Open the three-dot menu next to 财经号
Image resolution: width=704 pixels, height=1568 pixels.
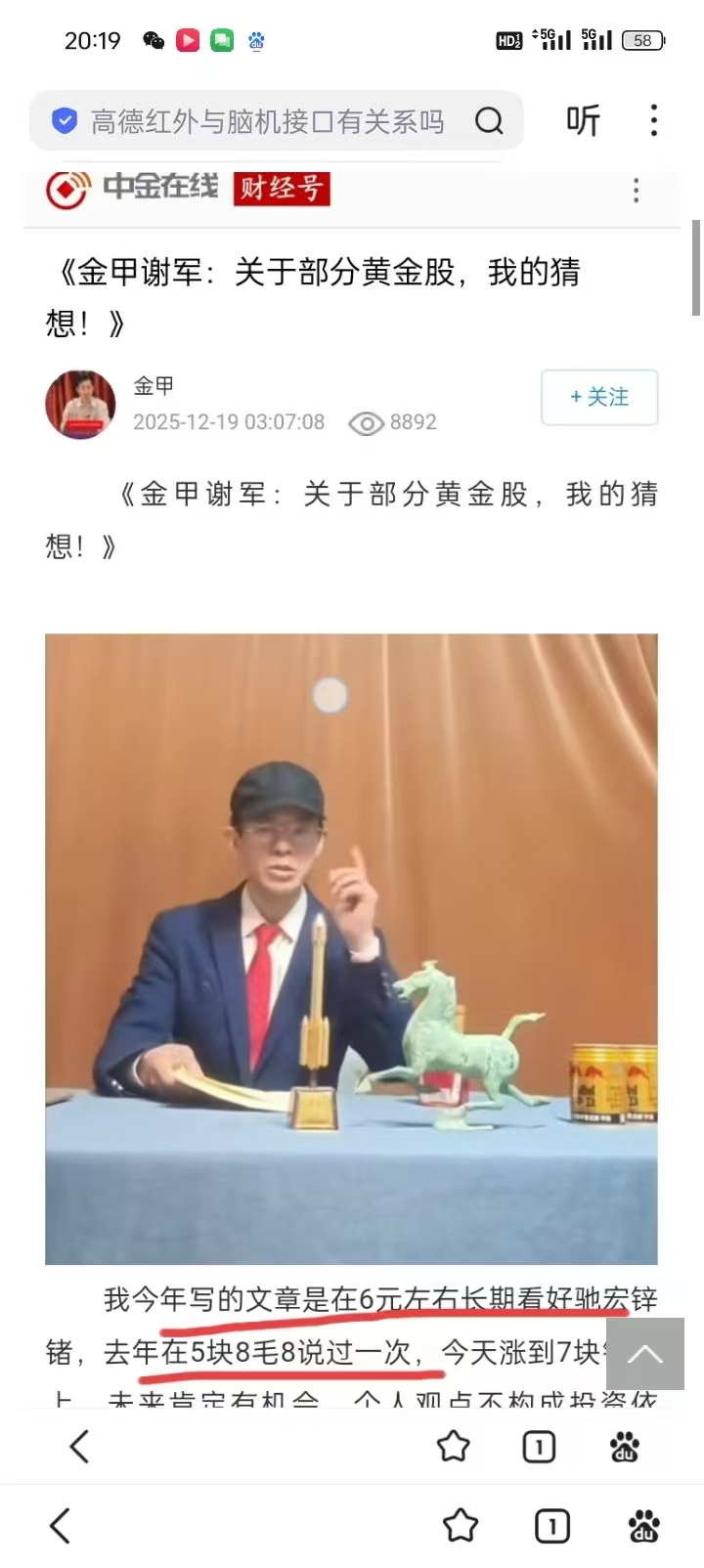pos(637,190)
